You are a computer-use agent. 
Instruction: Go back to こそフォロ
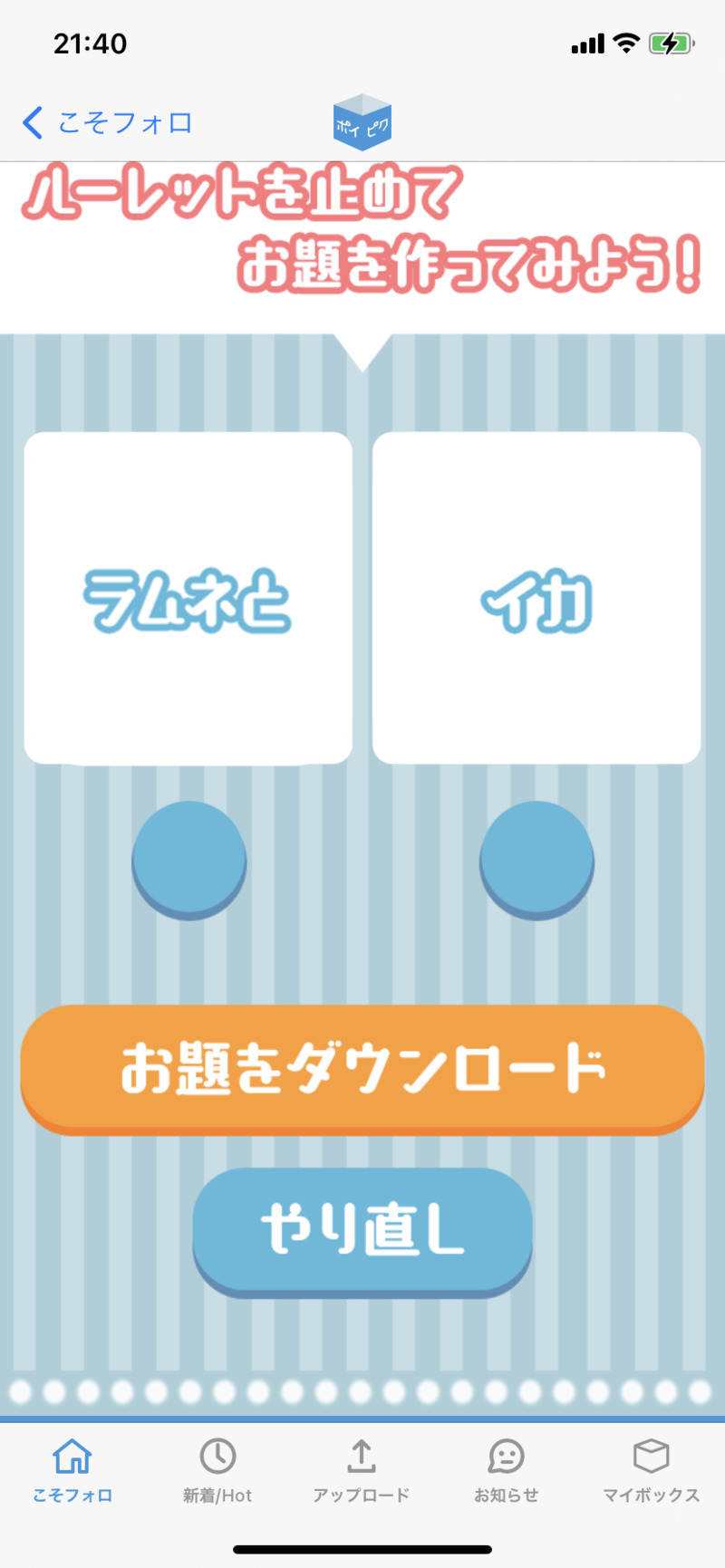tap(107, 122)
